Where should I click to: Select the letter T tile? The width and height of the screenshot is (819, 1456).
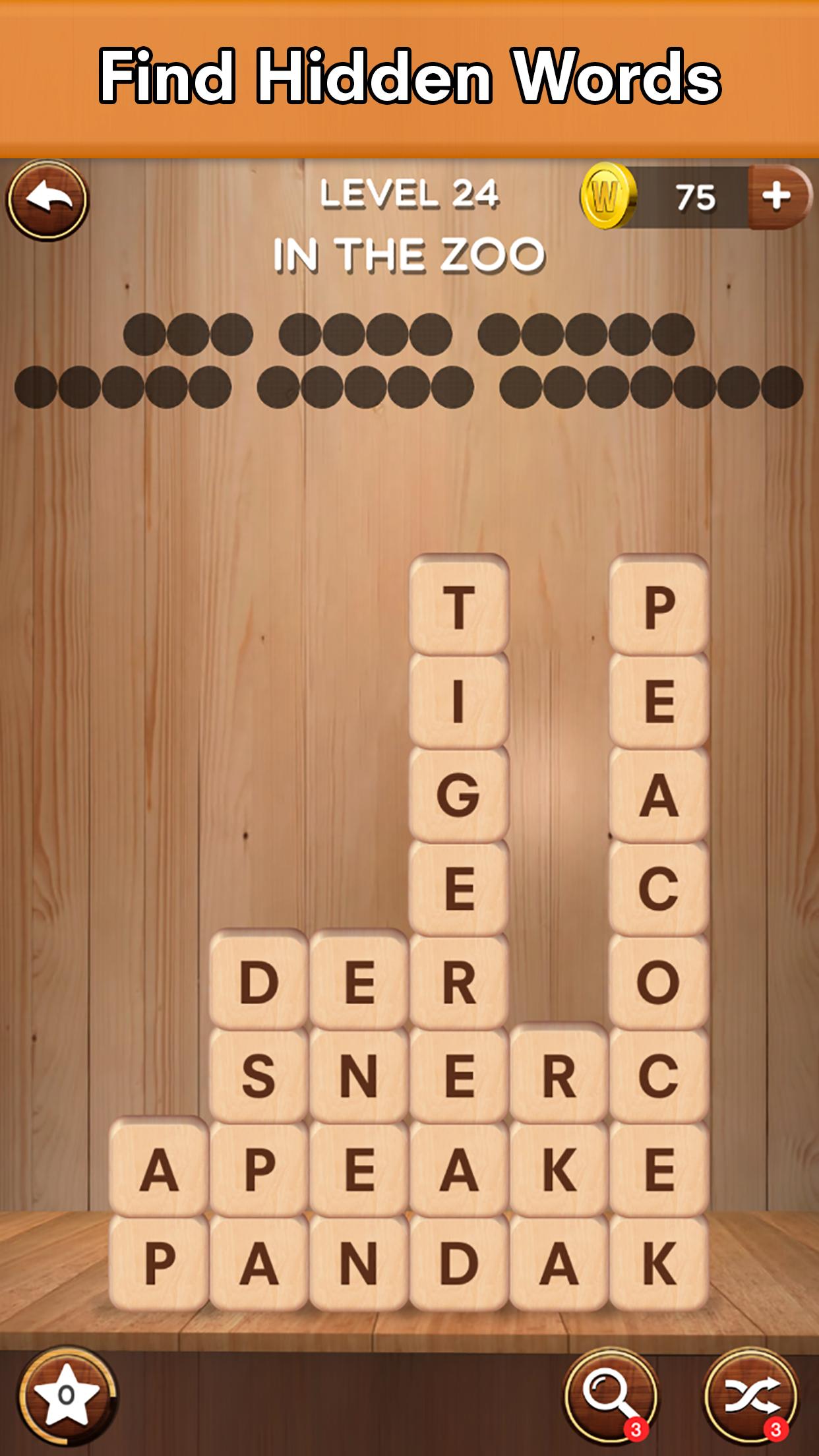tap(459, 605)
